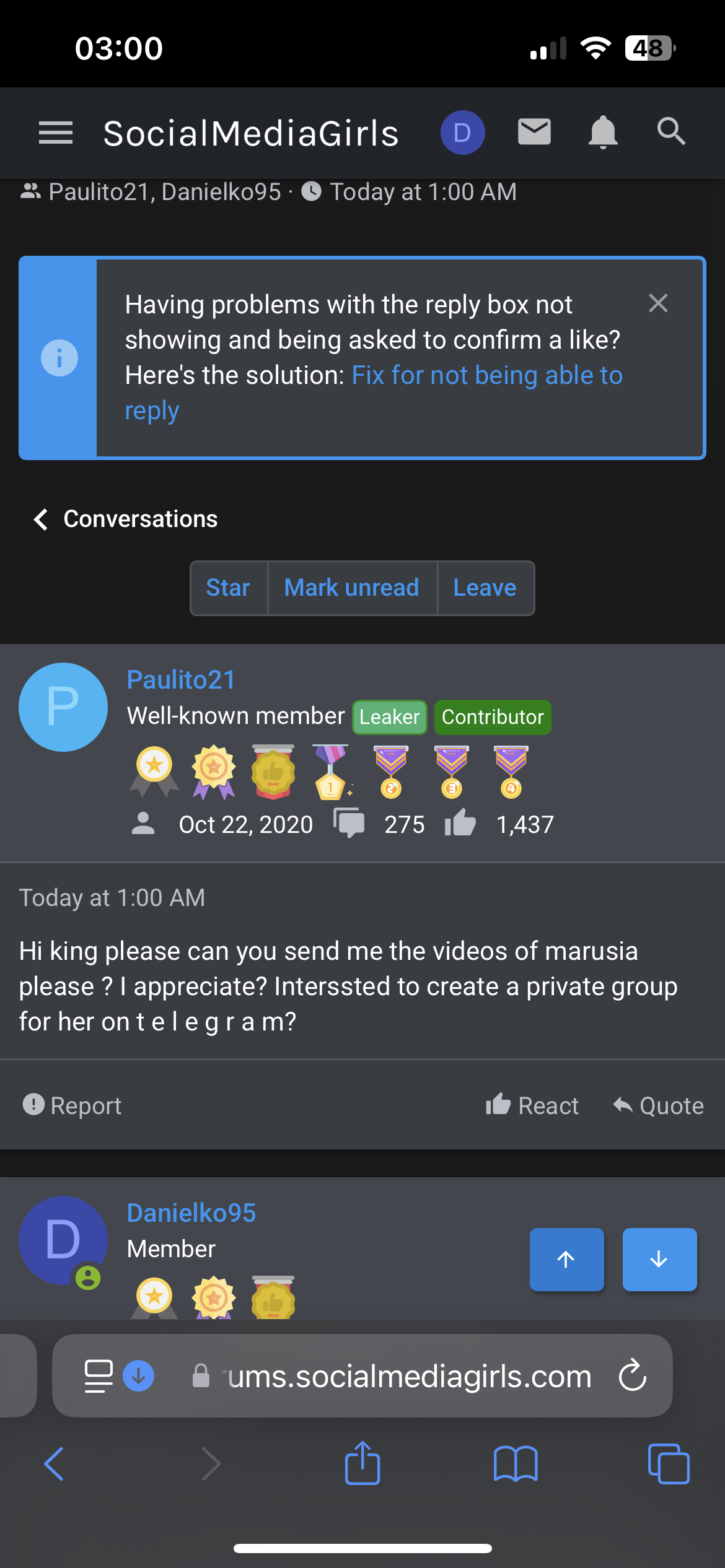725x1568 pixels.
Task: Open the forum search
Action: click(671, 131)
